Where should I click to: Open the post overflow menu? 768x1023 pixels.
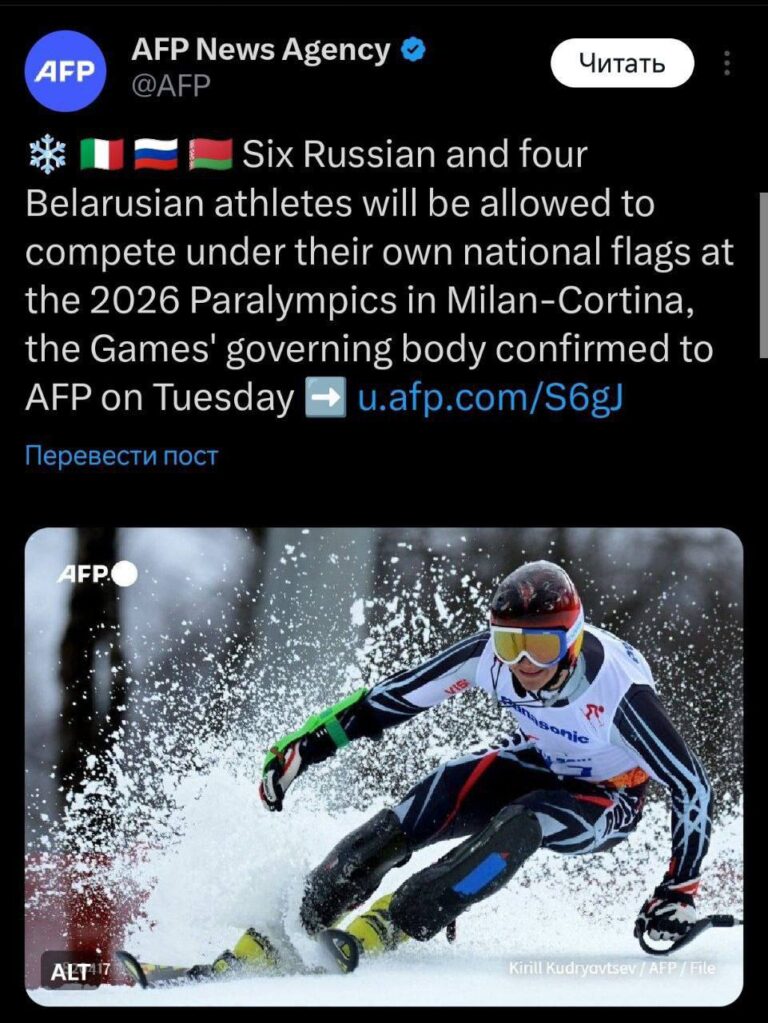(727, 64)
